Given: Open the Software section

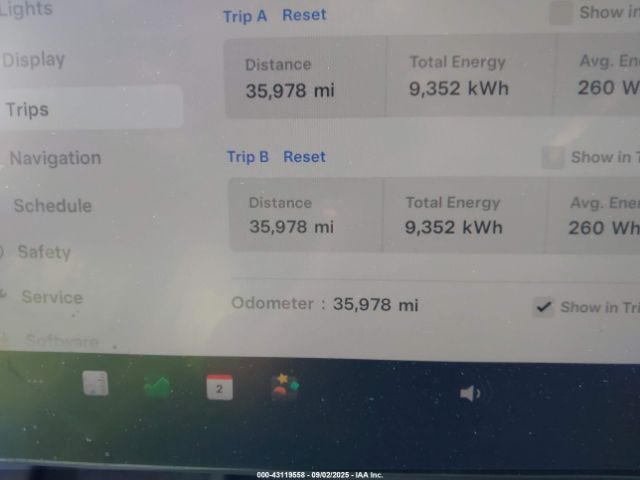Looking at the screenshot, I should (x=62, y=340).
